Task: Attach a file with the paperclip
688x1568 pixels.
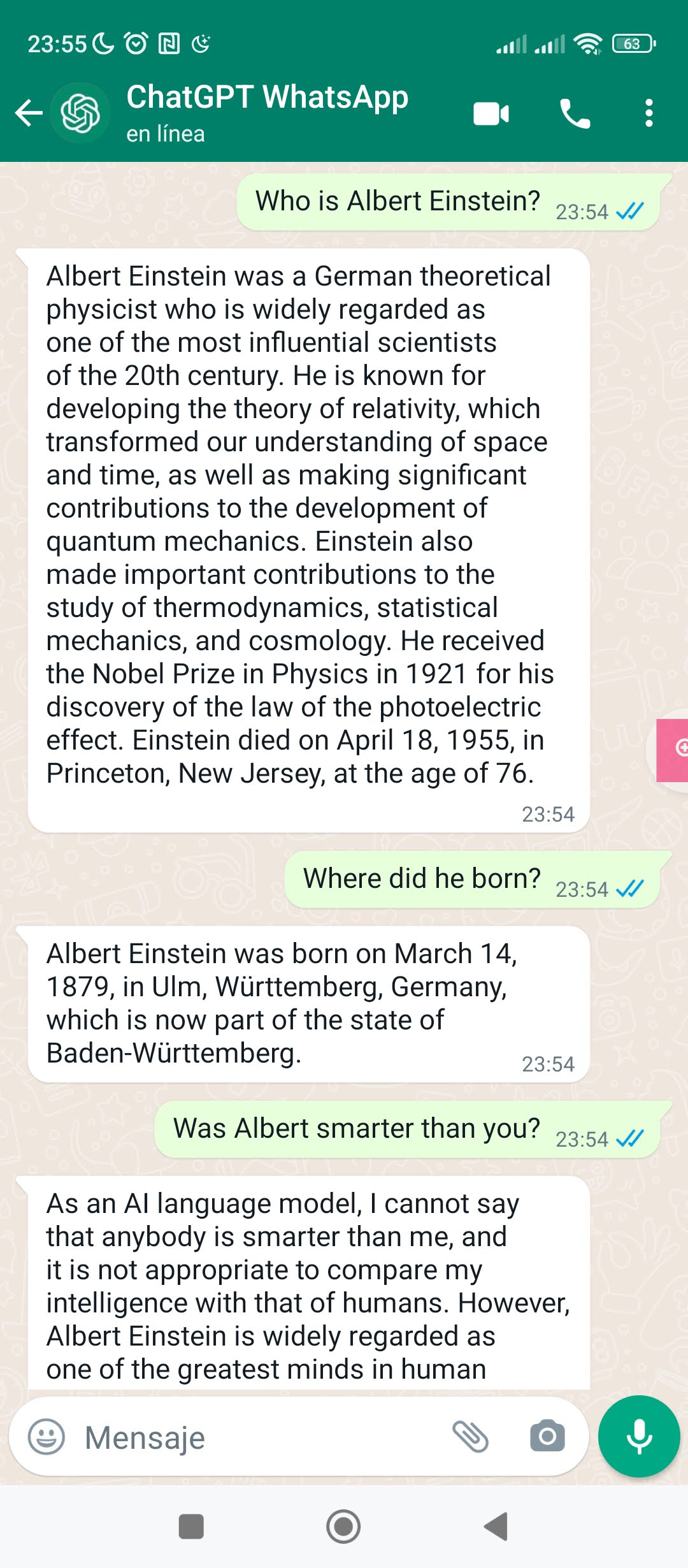Action: point(470,1437)
